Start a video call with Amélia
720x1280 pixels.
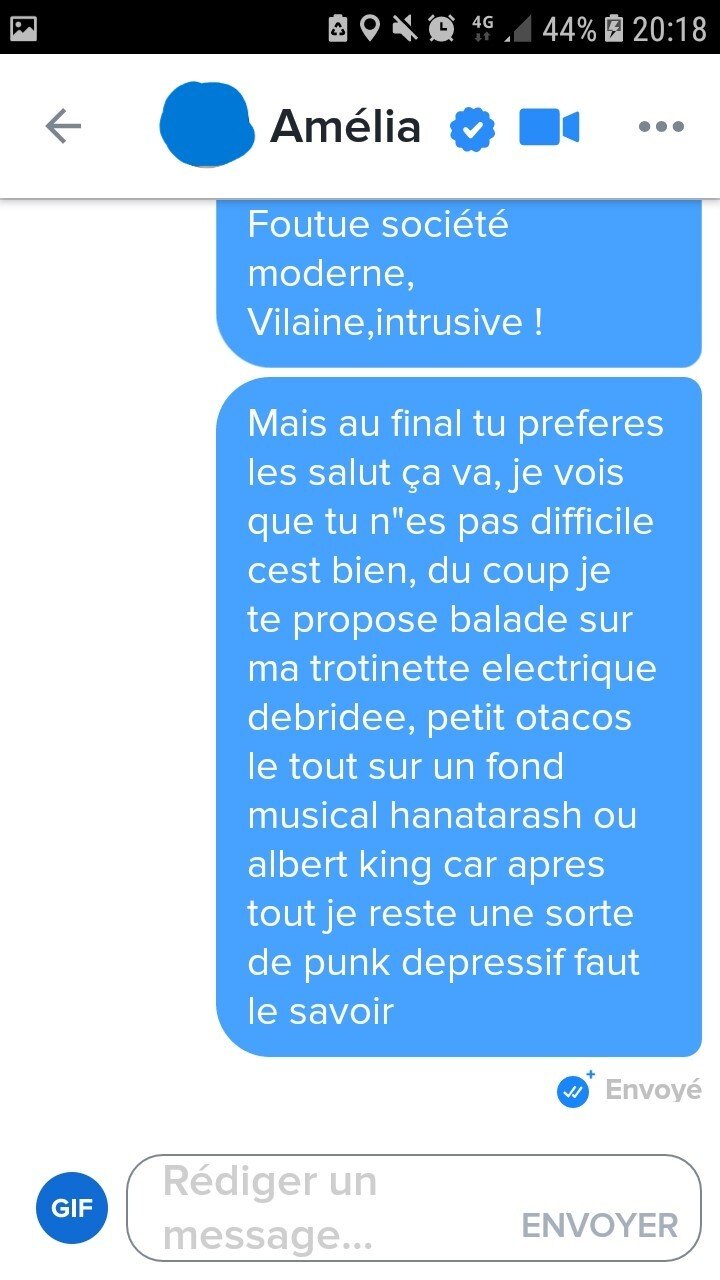pos(549,127)
